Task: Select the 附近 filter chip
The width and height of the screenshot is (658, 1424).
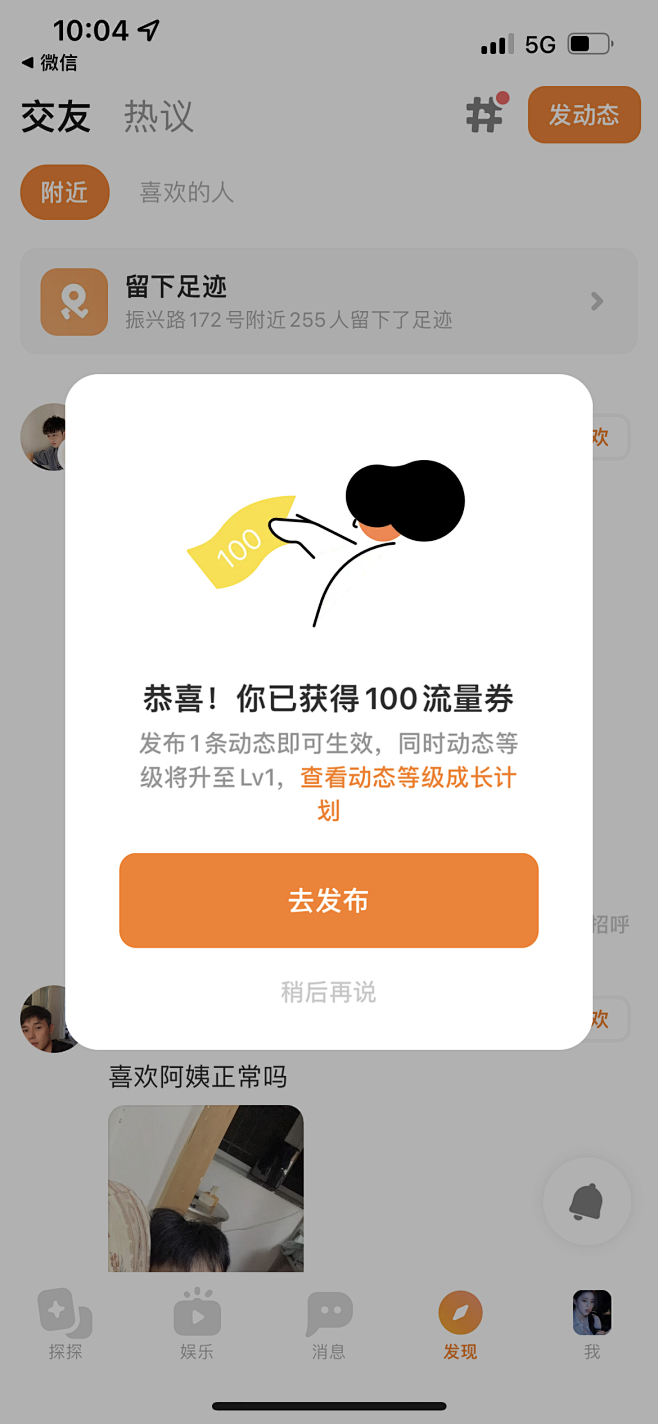Action: tap(64, 192)
